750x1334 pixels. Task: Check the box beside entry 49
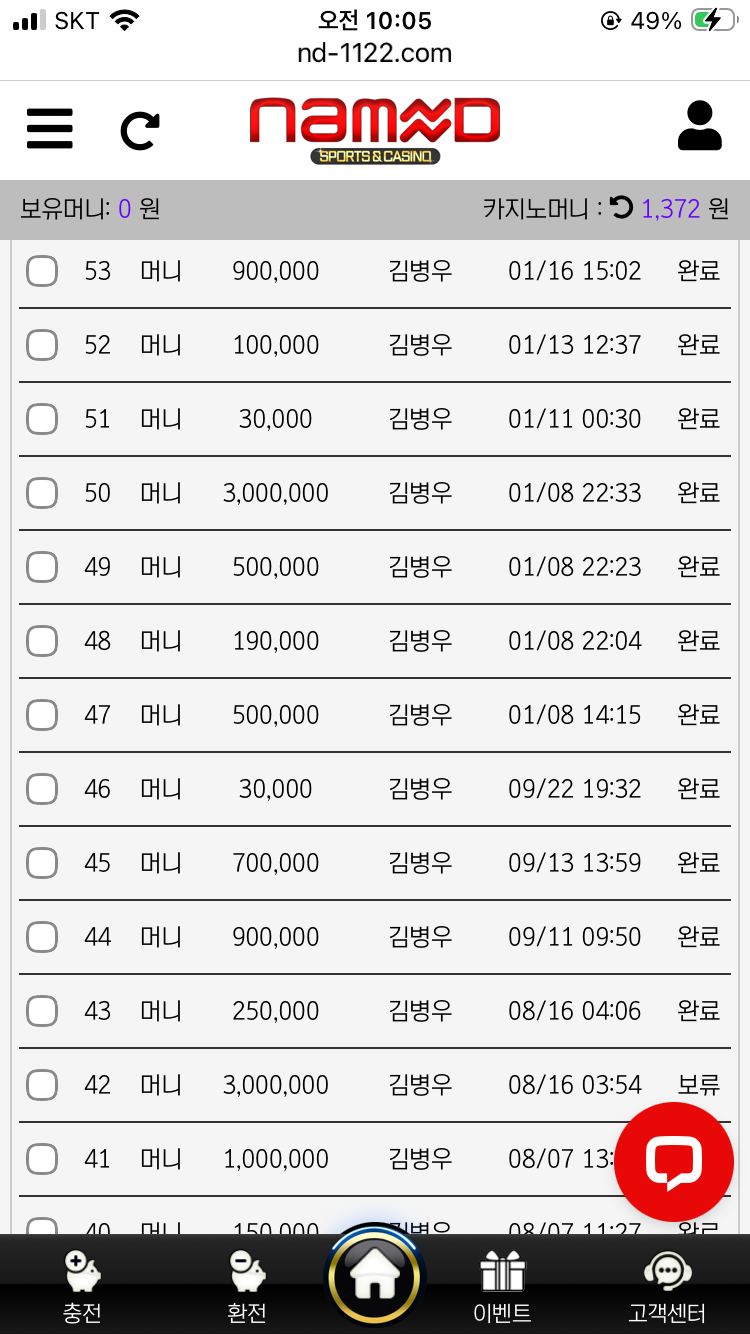pyautogui.click(x=42, y=567)
